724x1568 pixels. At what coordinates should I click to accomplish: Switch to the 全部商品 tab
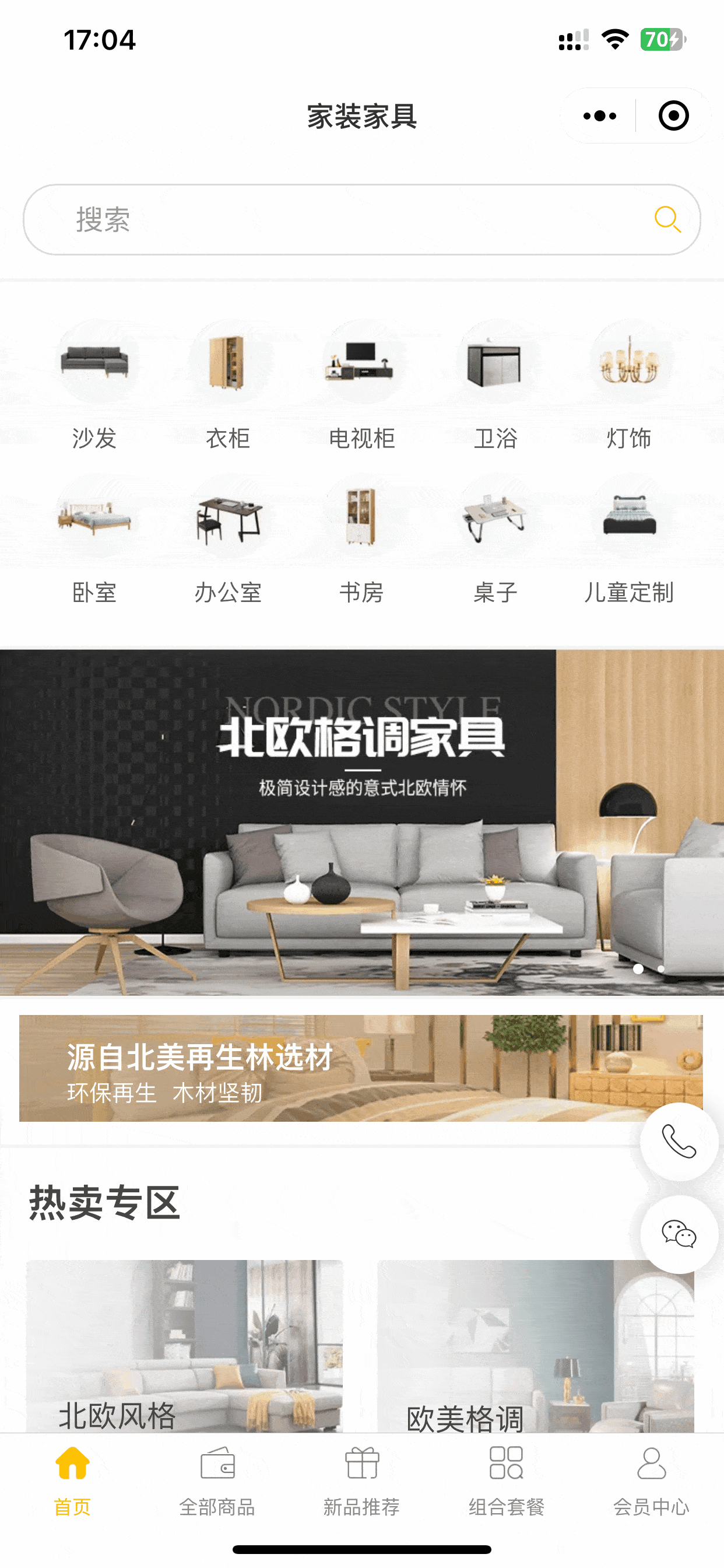point(217,1480)
